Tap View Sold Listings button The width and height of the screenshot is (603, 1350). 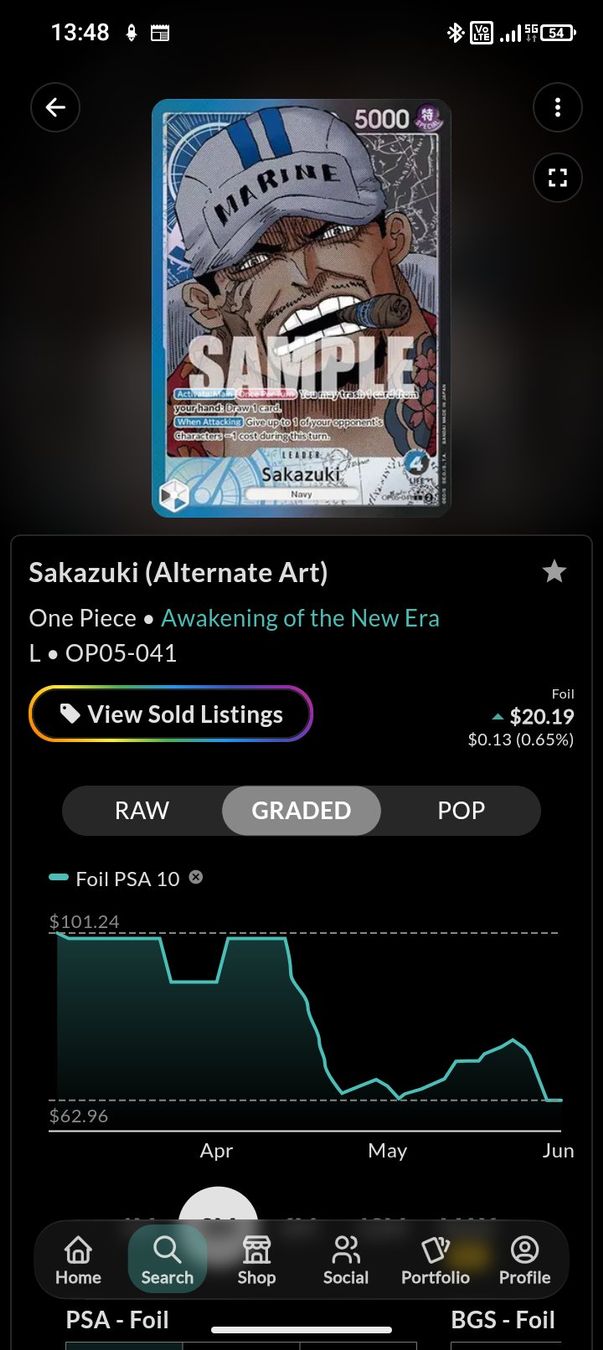[171, 714]
